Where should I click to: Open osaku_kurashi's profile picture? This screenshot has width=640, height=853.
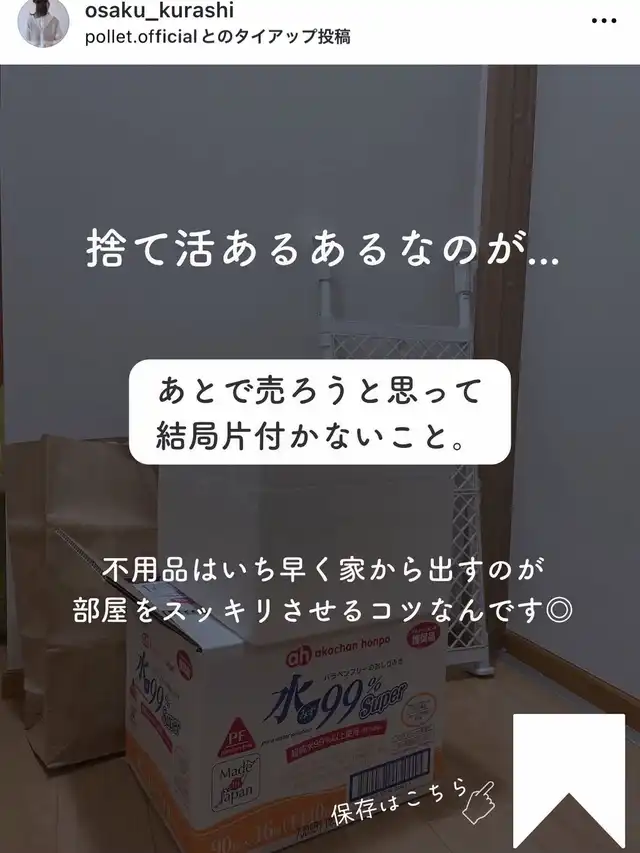(x=43, y=23)
